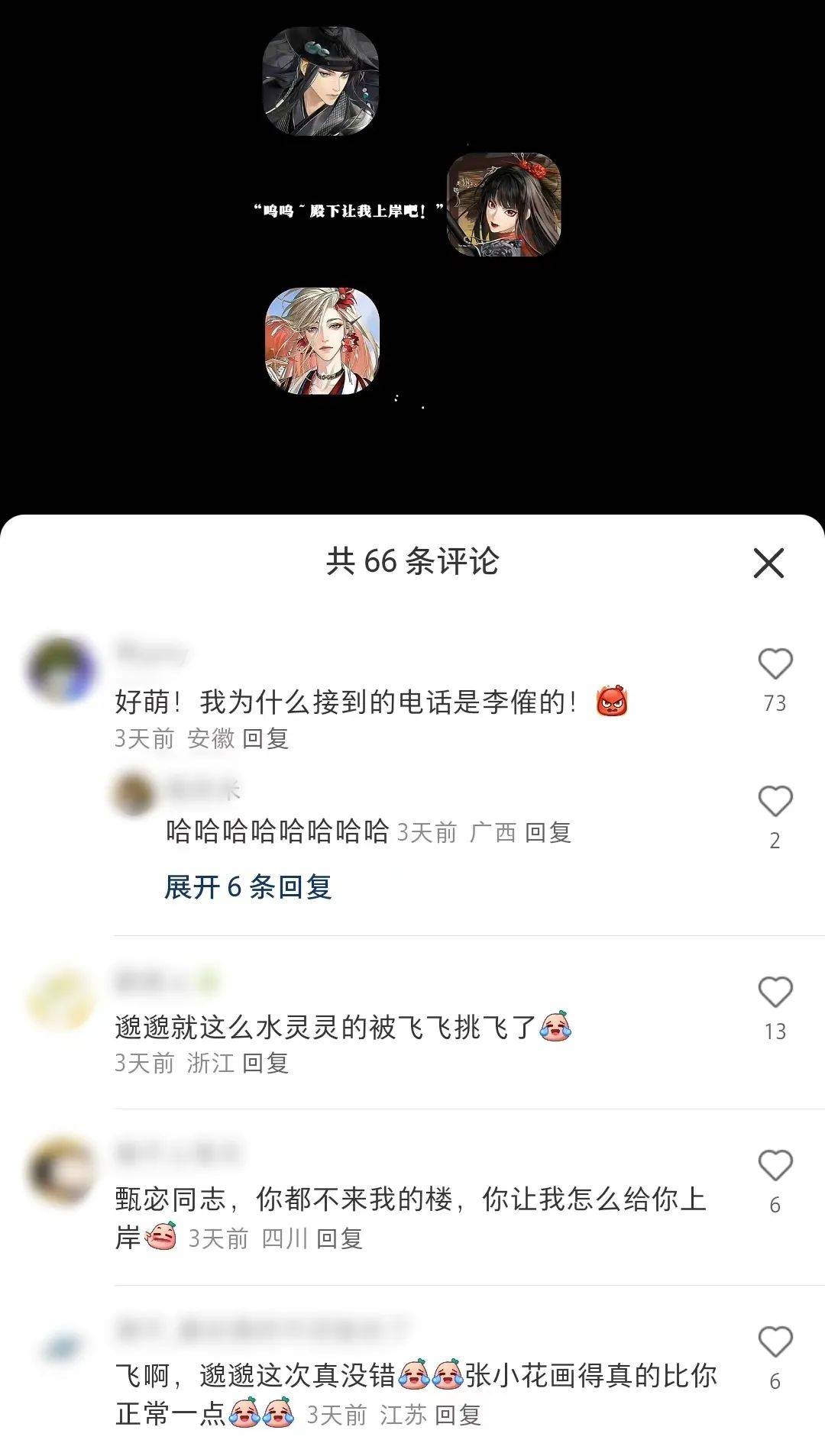Screen dimensions: 825x1456
Task: Reply to the 甄宓同志 comment from 四川
Action: click(x=339, y=1238)
